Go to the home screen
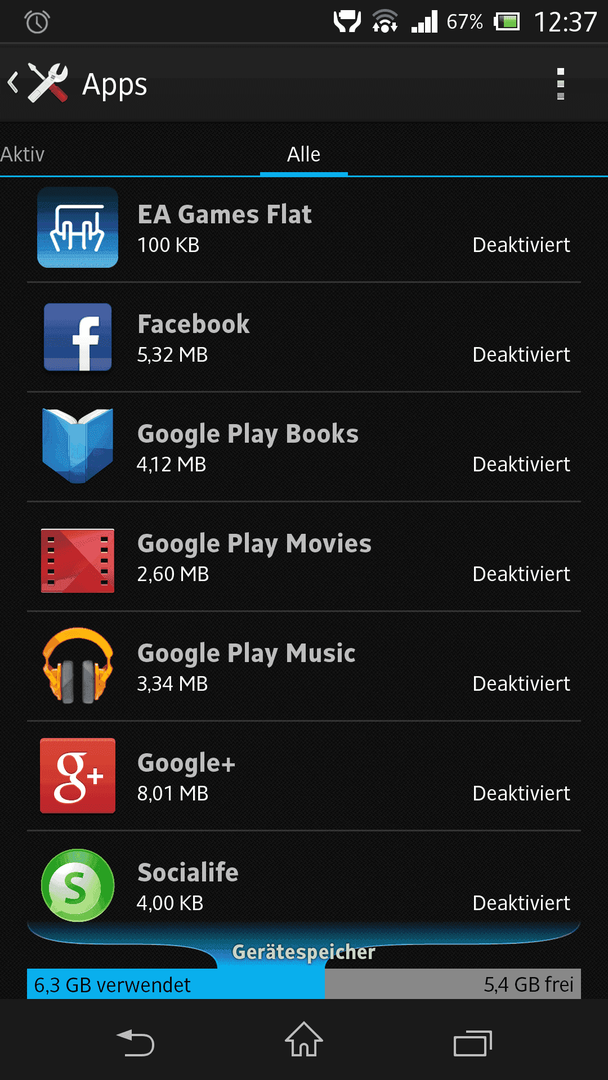The width and height of the screenshot is (608, 1080). coord(304,1040)
